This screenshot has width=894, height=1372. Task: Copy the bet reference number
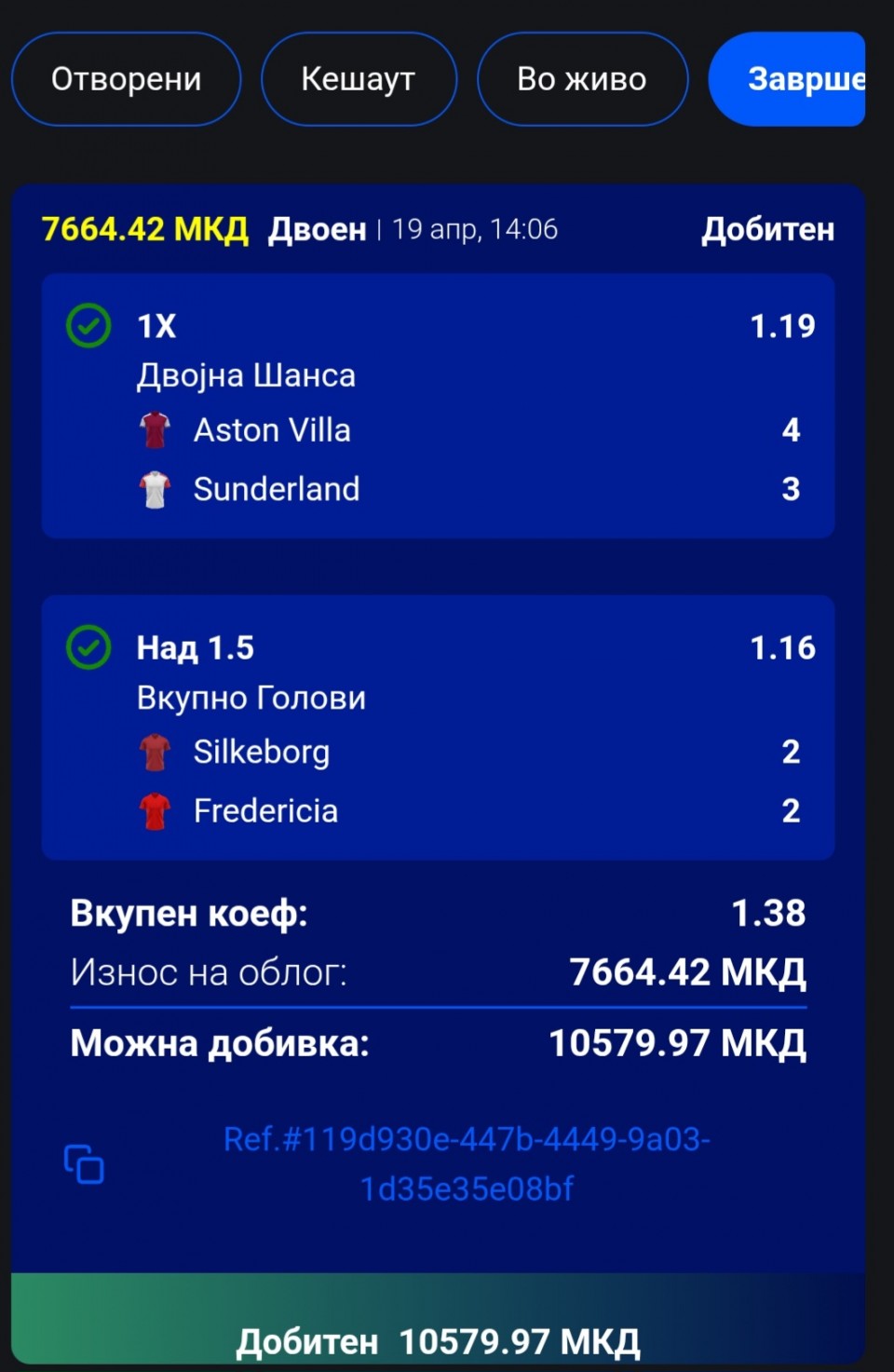84,1163
